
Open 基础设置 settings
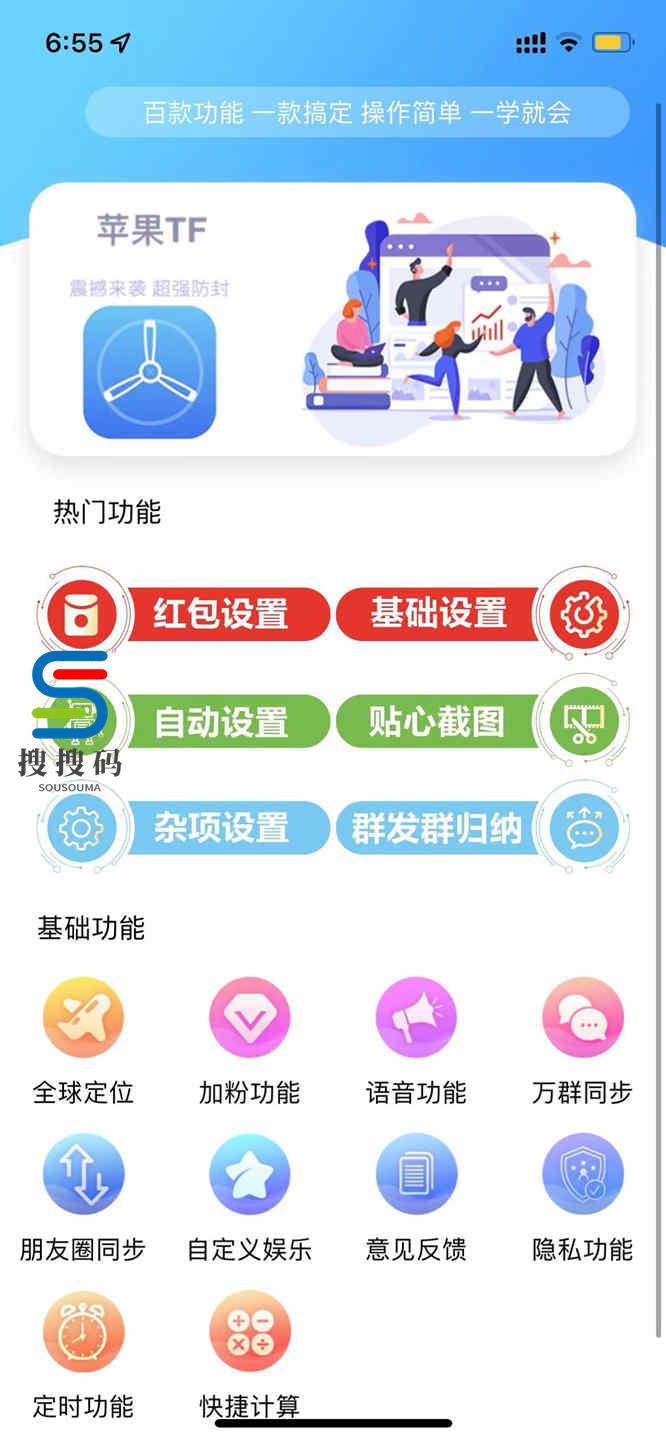point(440,614)
